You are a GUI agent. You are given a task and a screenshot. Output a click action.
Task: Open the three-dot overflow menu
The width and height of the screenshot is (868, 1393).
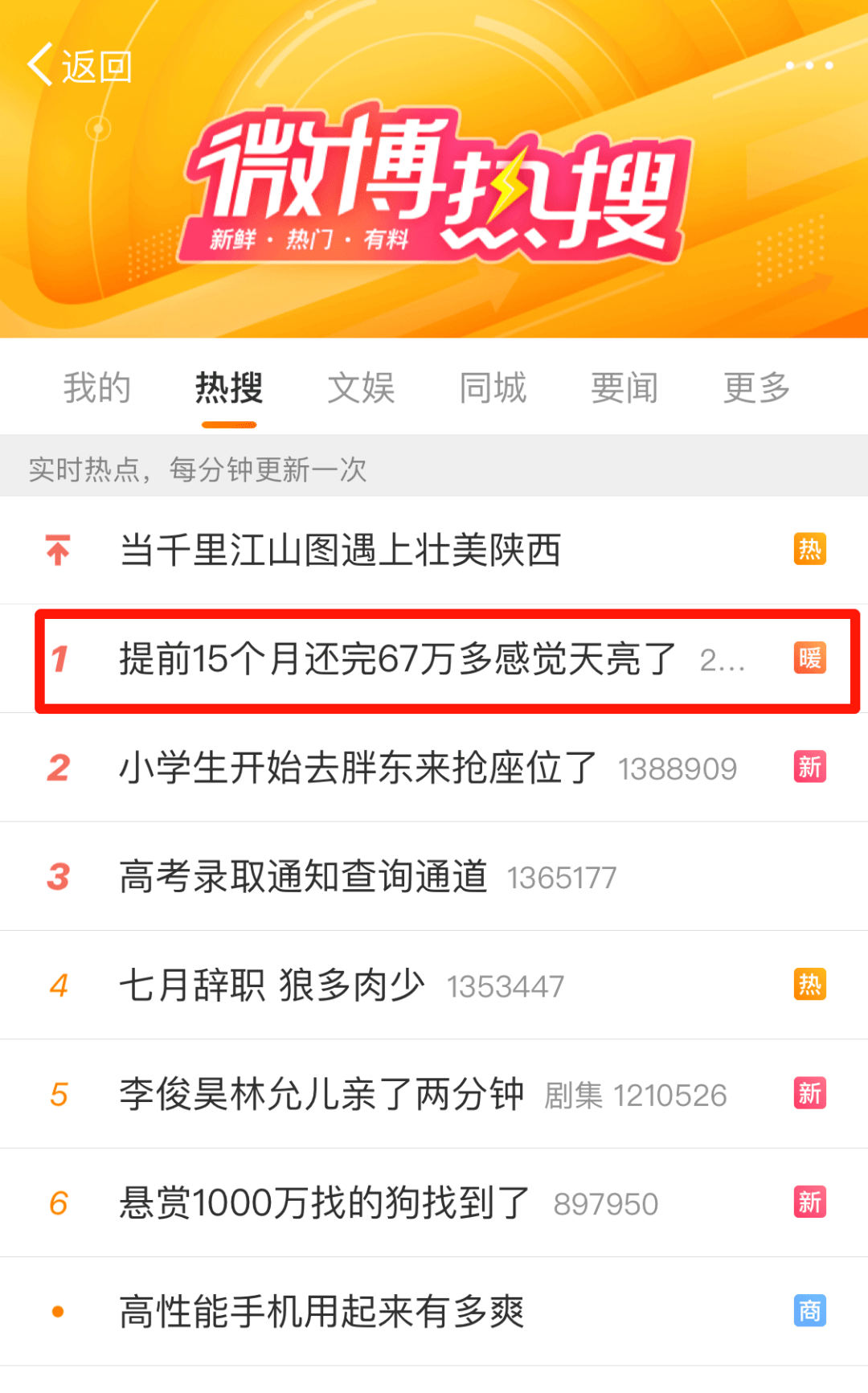click(809, 65)
